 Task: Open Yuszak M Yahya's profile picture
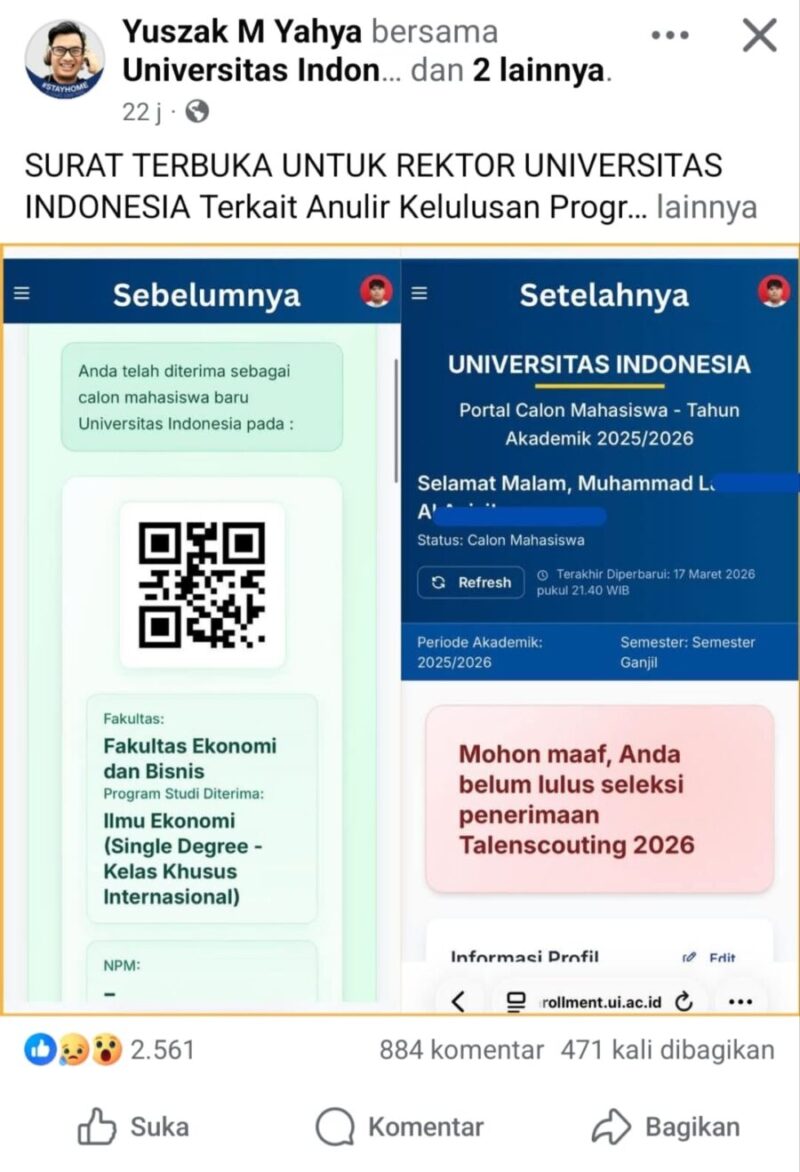tap(64, 59)
